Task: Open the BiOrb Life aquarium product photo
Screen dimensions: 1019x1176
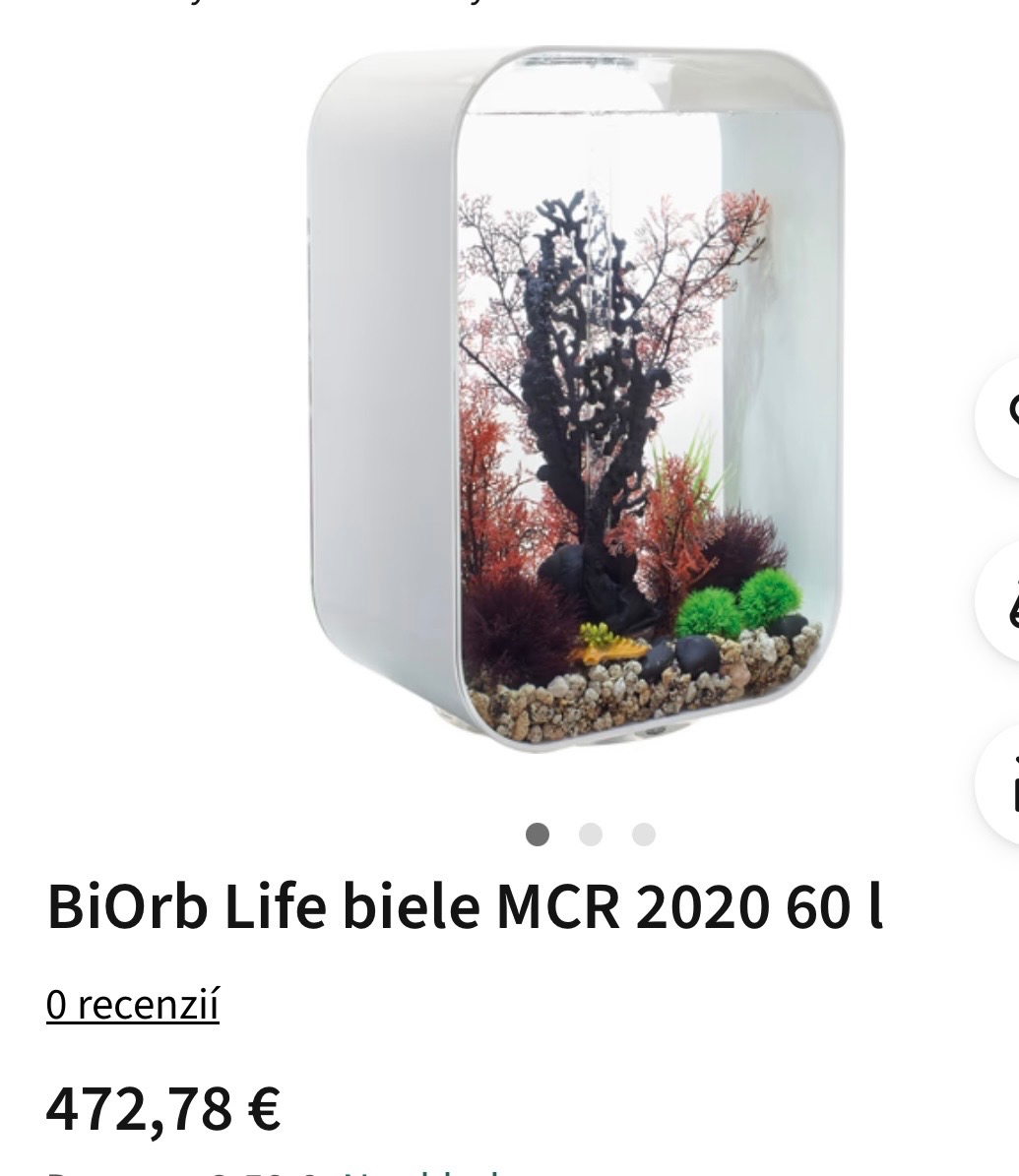Action: point(576,399)
